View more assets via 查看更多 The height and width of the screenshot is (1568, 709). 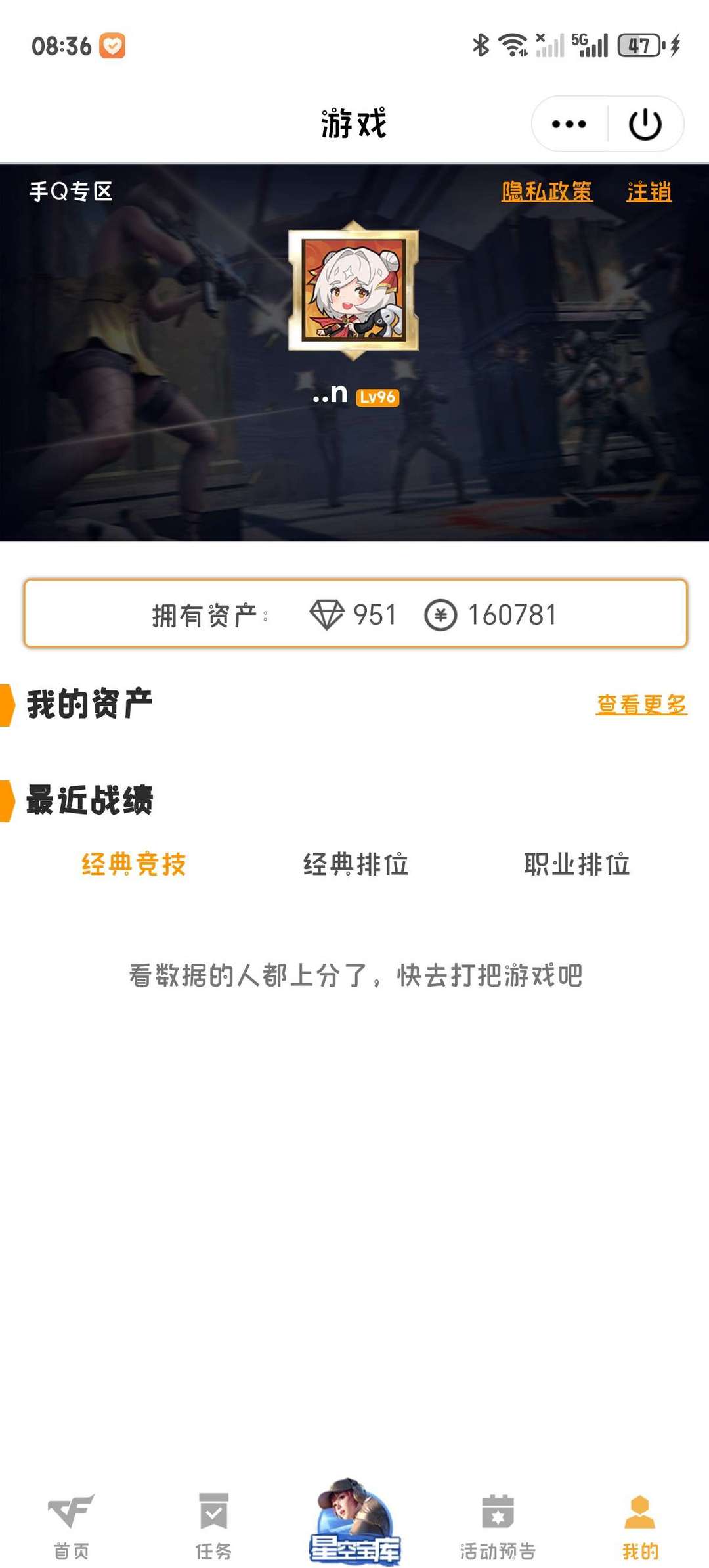tap(641, 704)
